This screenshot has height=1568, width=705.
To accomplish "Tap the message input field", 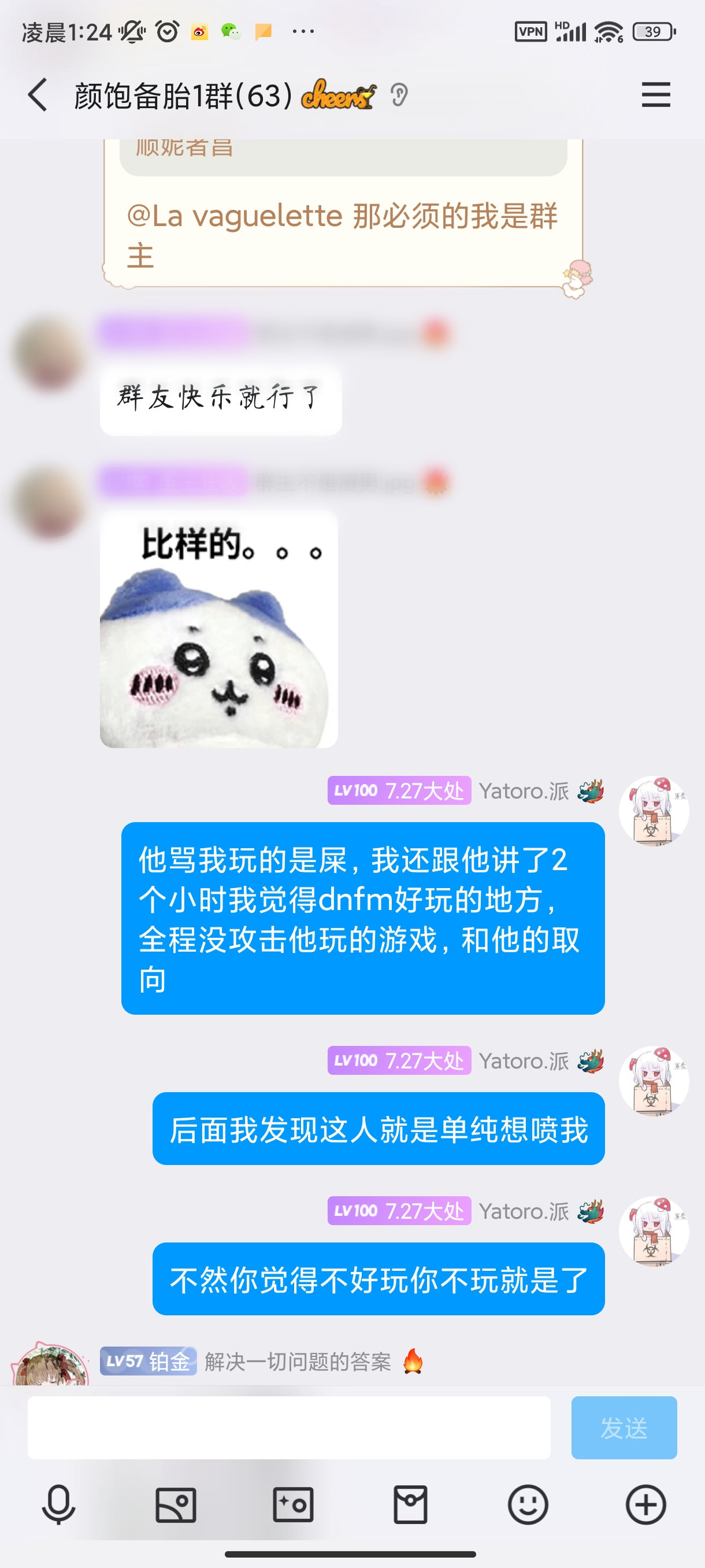I will [289, 1428].
